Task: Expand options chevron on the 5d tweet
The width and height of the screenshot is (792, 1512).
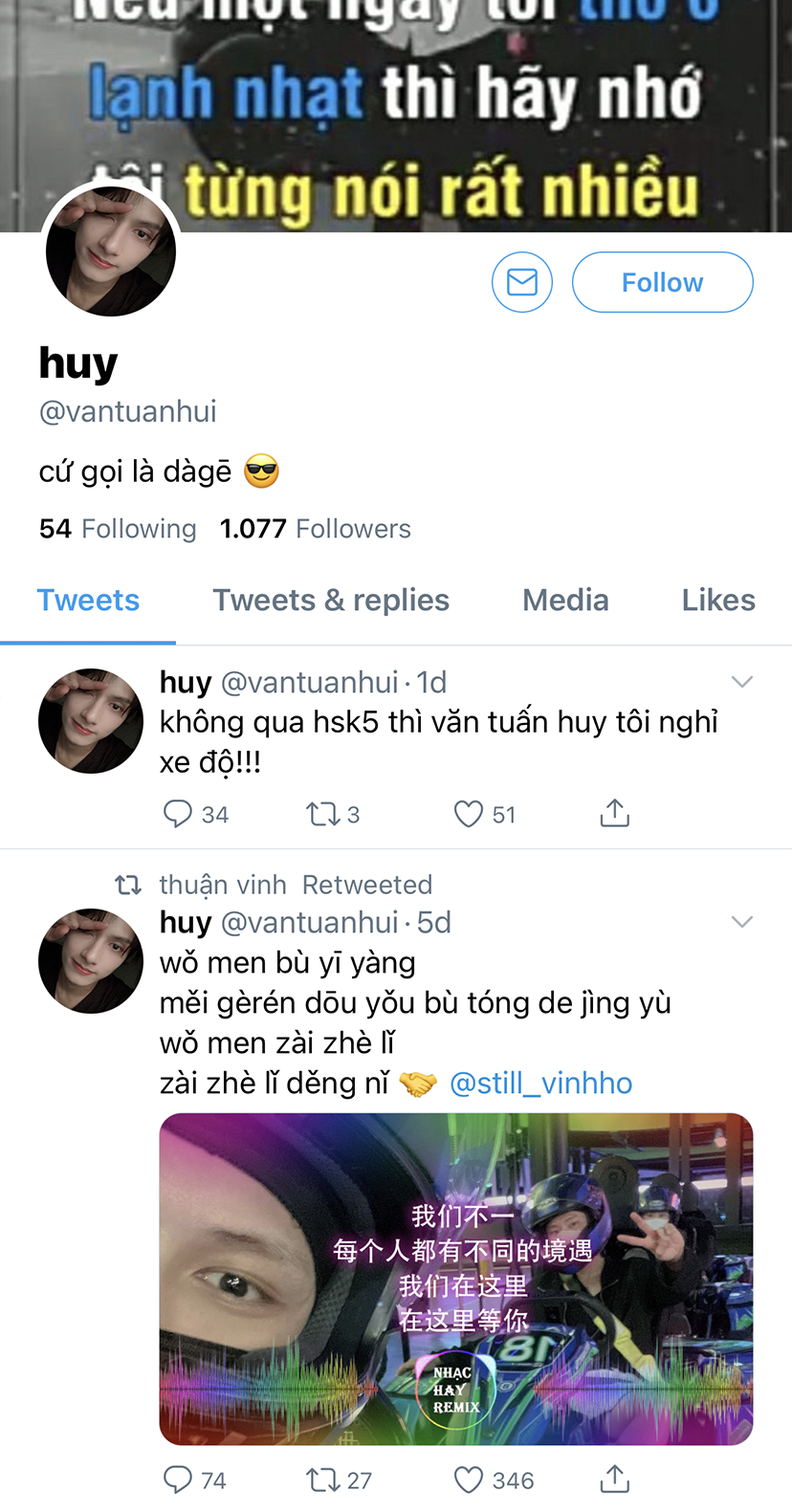Action: pos(741,922)
